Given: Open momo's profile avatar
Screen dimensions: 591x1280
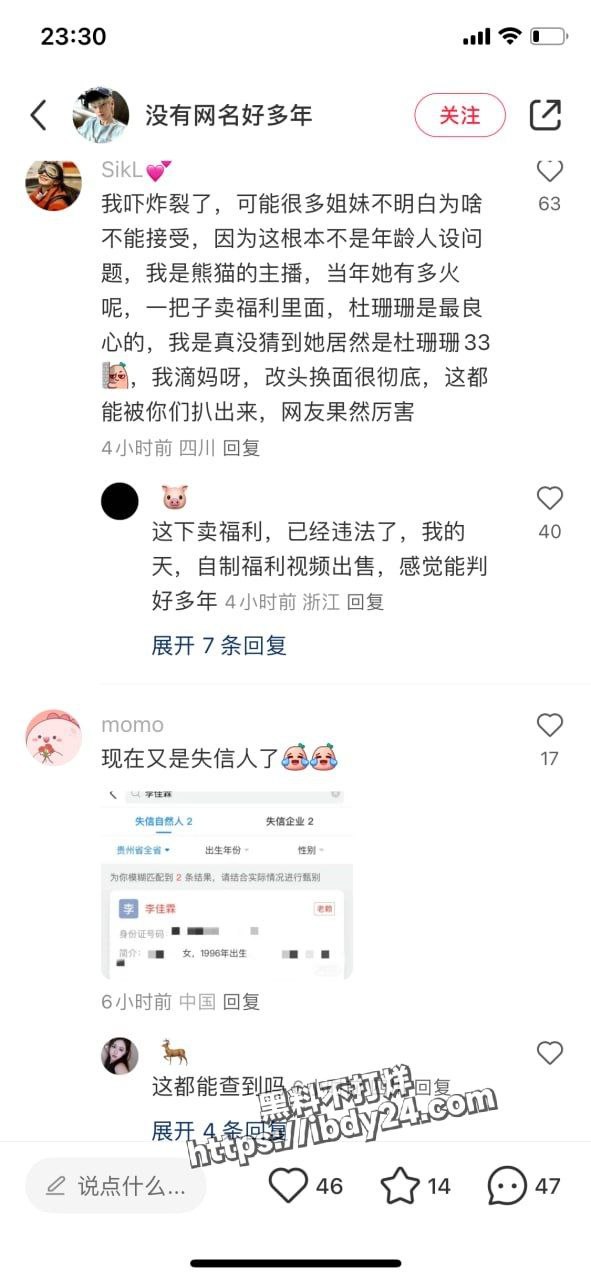Looking at the screenshot, I should 53,738.
